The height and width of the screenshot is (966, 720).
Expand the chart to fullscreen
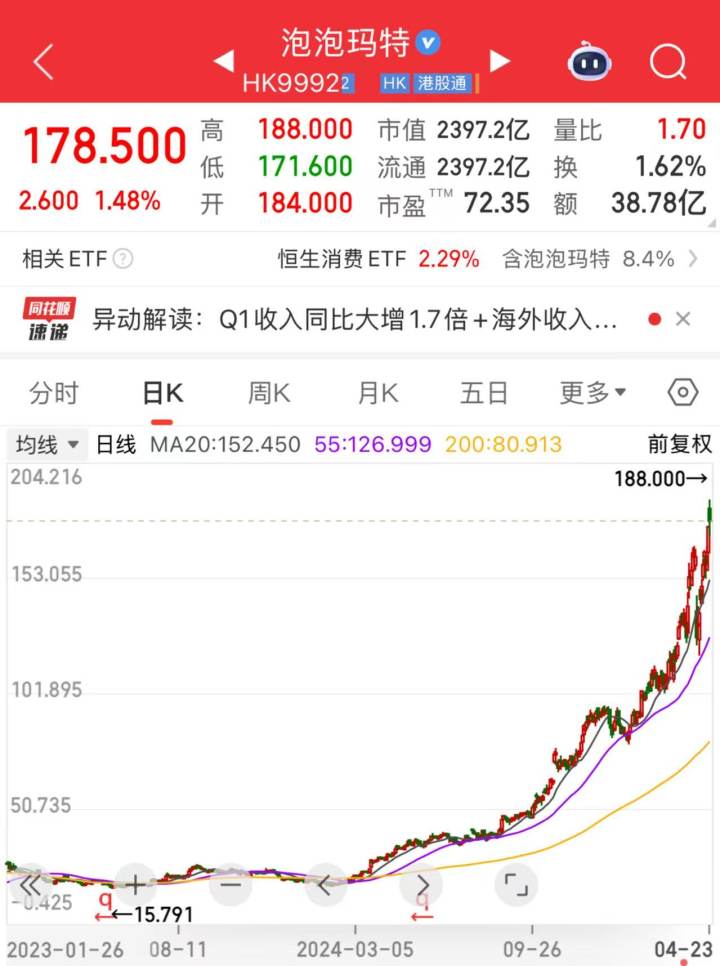[516, 884]
